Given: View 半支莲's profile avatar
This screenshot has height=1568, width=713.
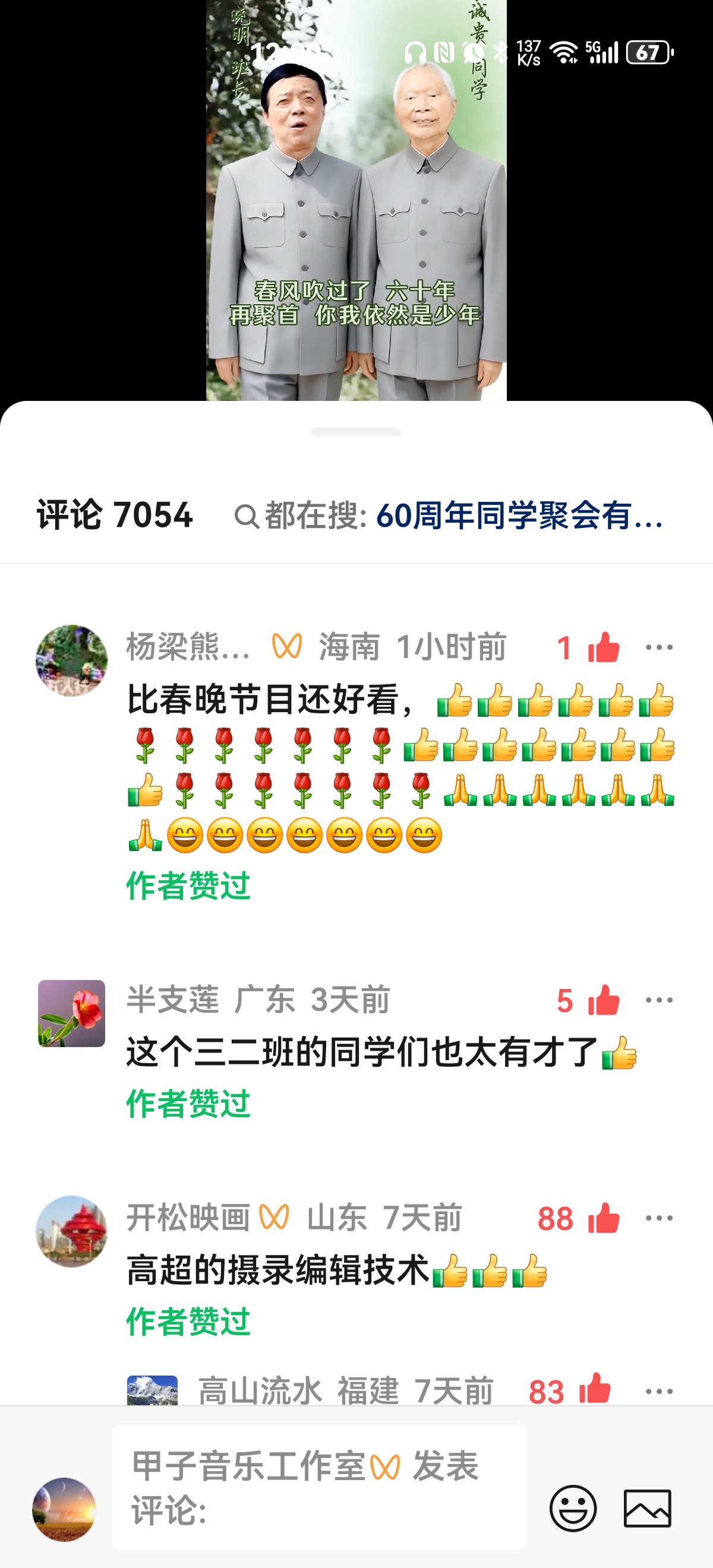Looking at the screenshot, I should (x=72, y=1013).
